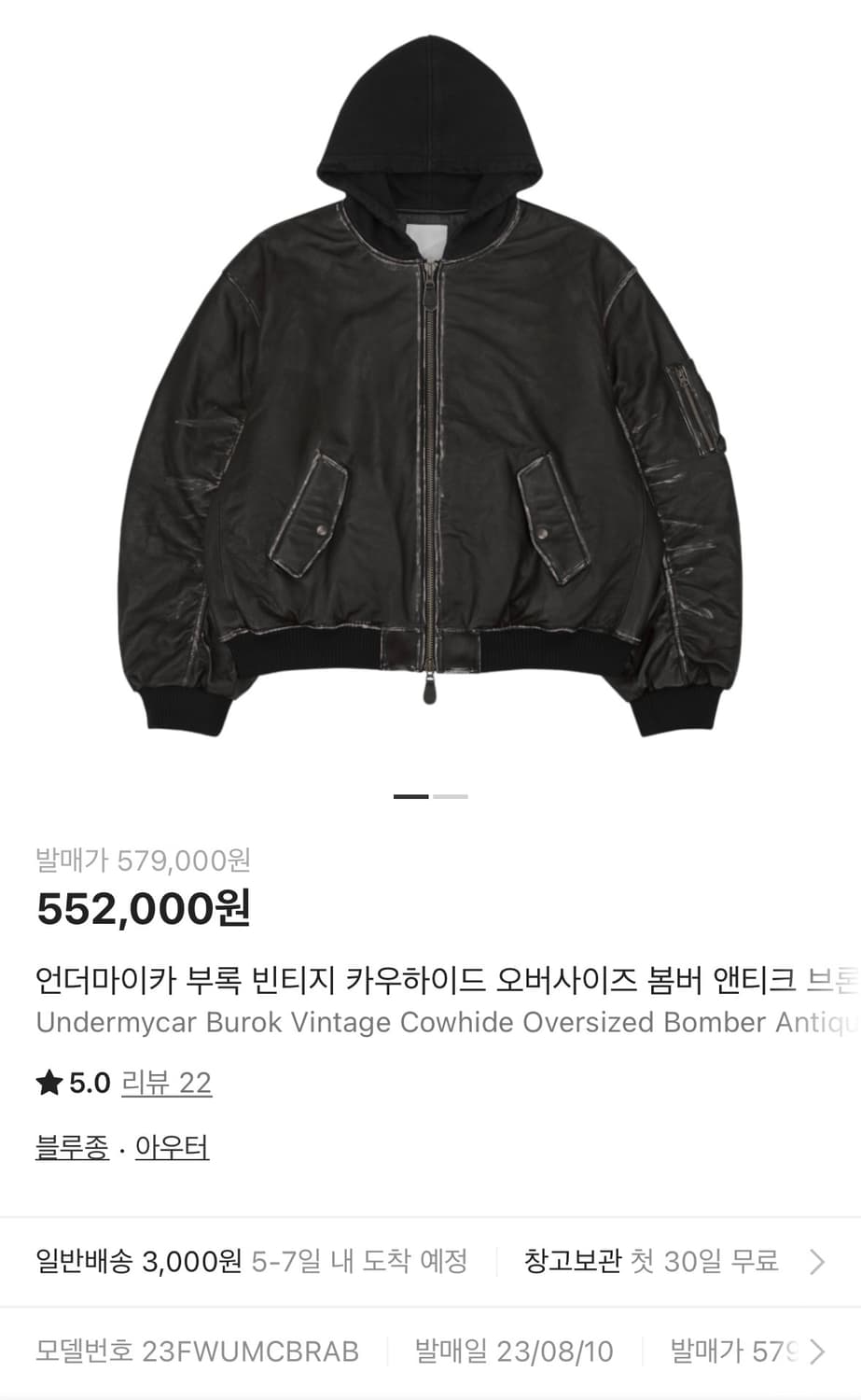Image resolution: width=861 pixels, height=1400 pixels.
Task: Tap the 5-7일 내 도착 예정 text
Action: tap(359, 1259)
